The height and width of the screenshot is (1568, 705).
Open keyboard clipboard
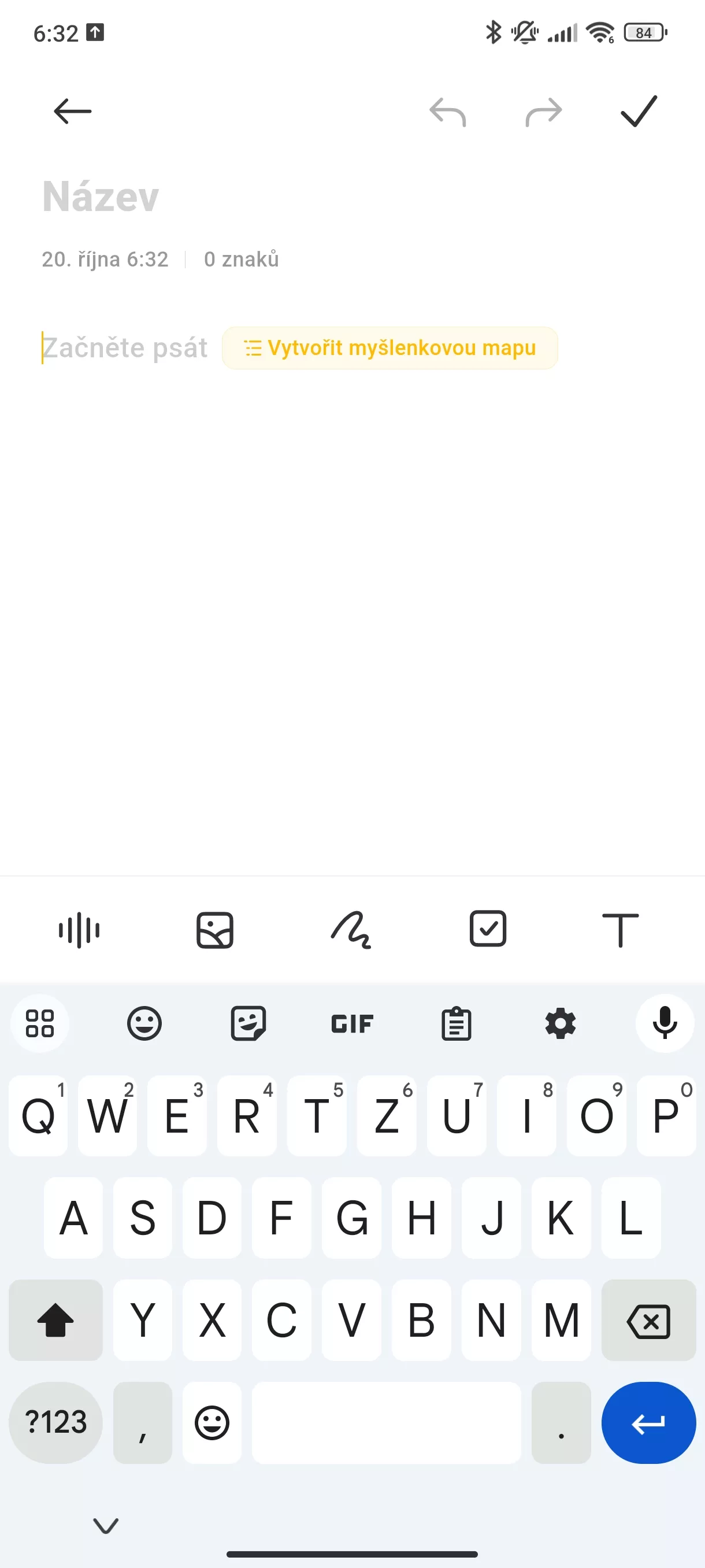456,1023
